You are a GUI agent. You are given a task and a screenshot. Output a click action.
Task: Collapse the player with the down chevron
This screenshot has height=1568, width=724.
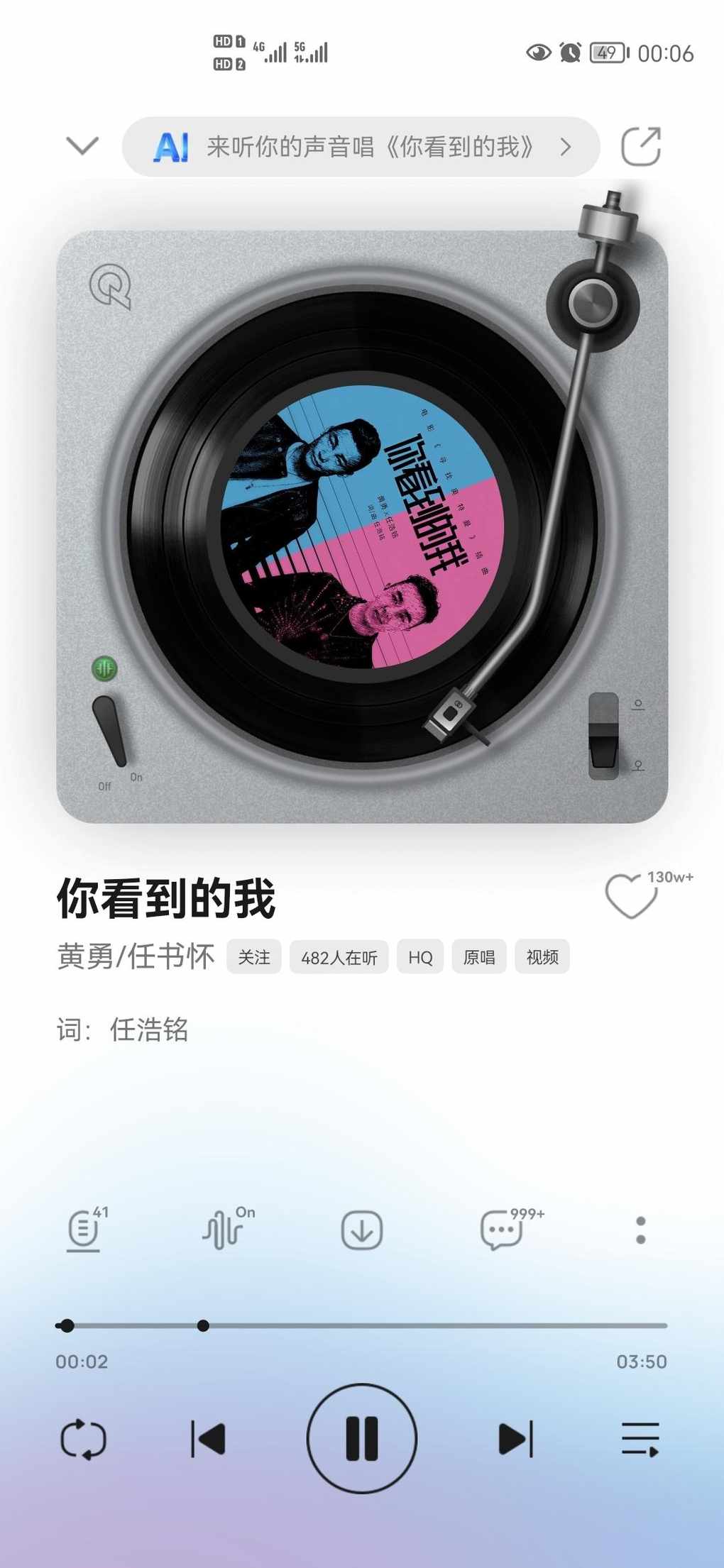[82, 145]
